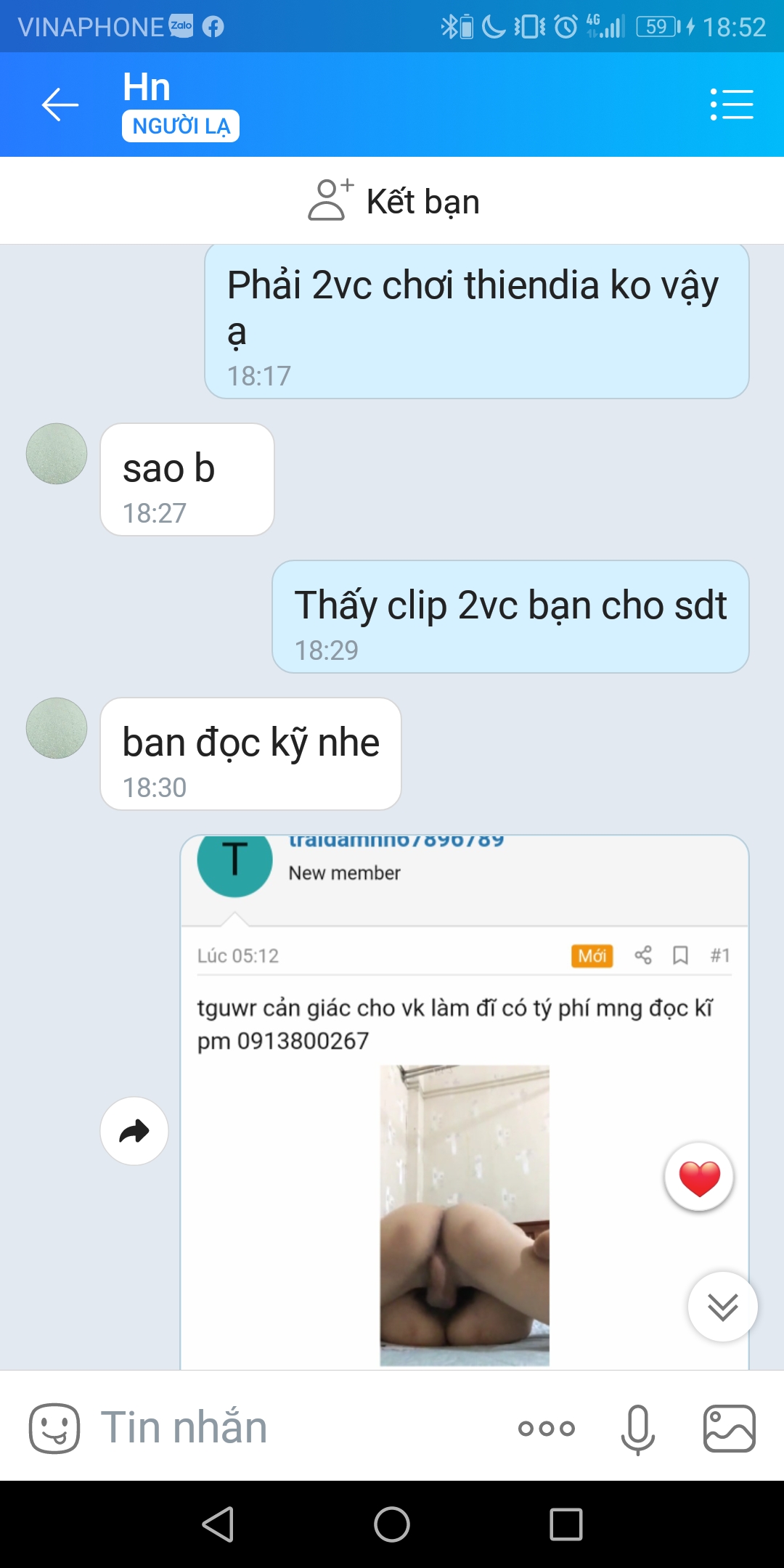784x1568 pixels.
Task: Go back using the header arrow
Action: pyautogui.click(x=60, y=105)
